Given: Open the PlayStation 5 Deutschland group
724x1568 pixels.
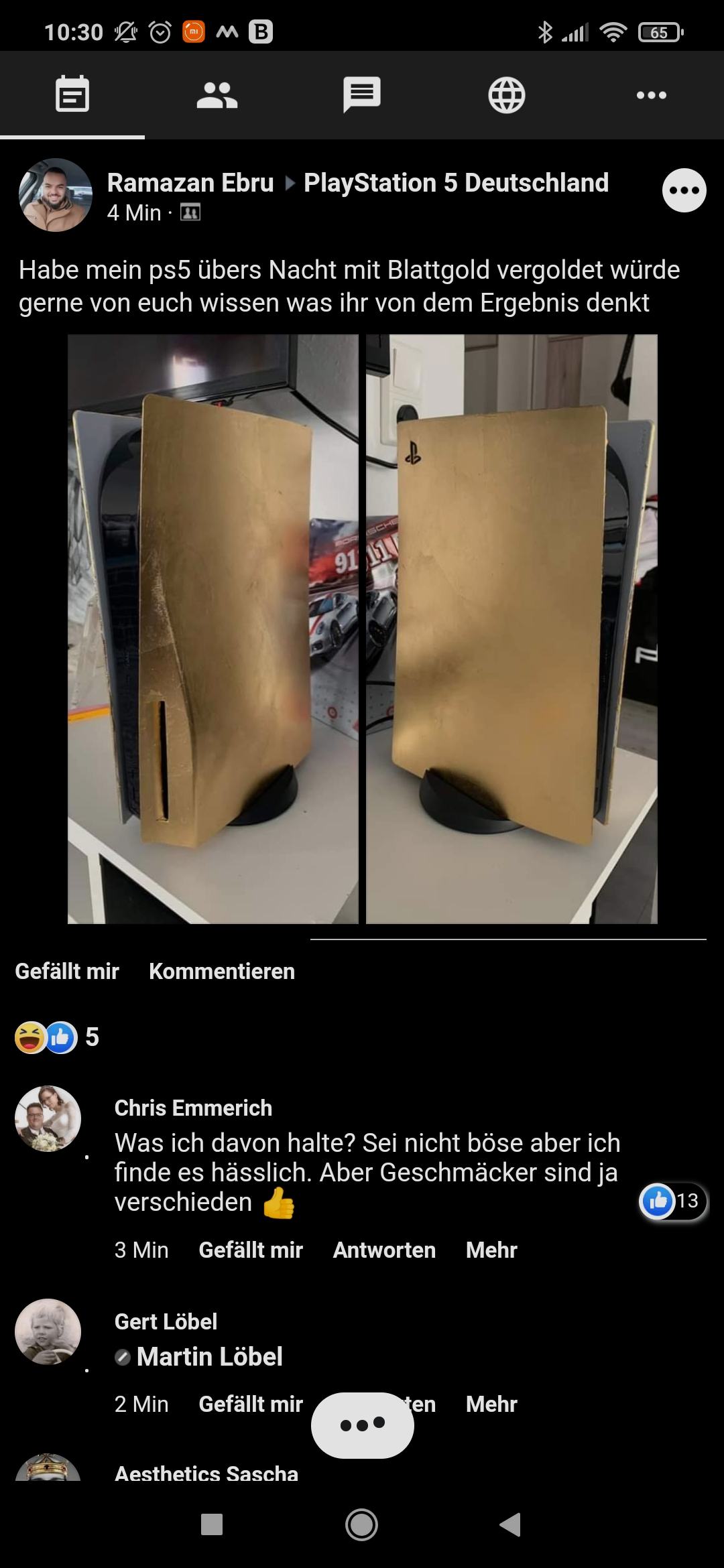Looking at the screenshot, I should click(456, 182).
